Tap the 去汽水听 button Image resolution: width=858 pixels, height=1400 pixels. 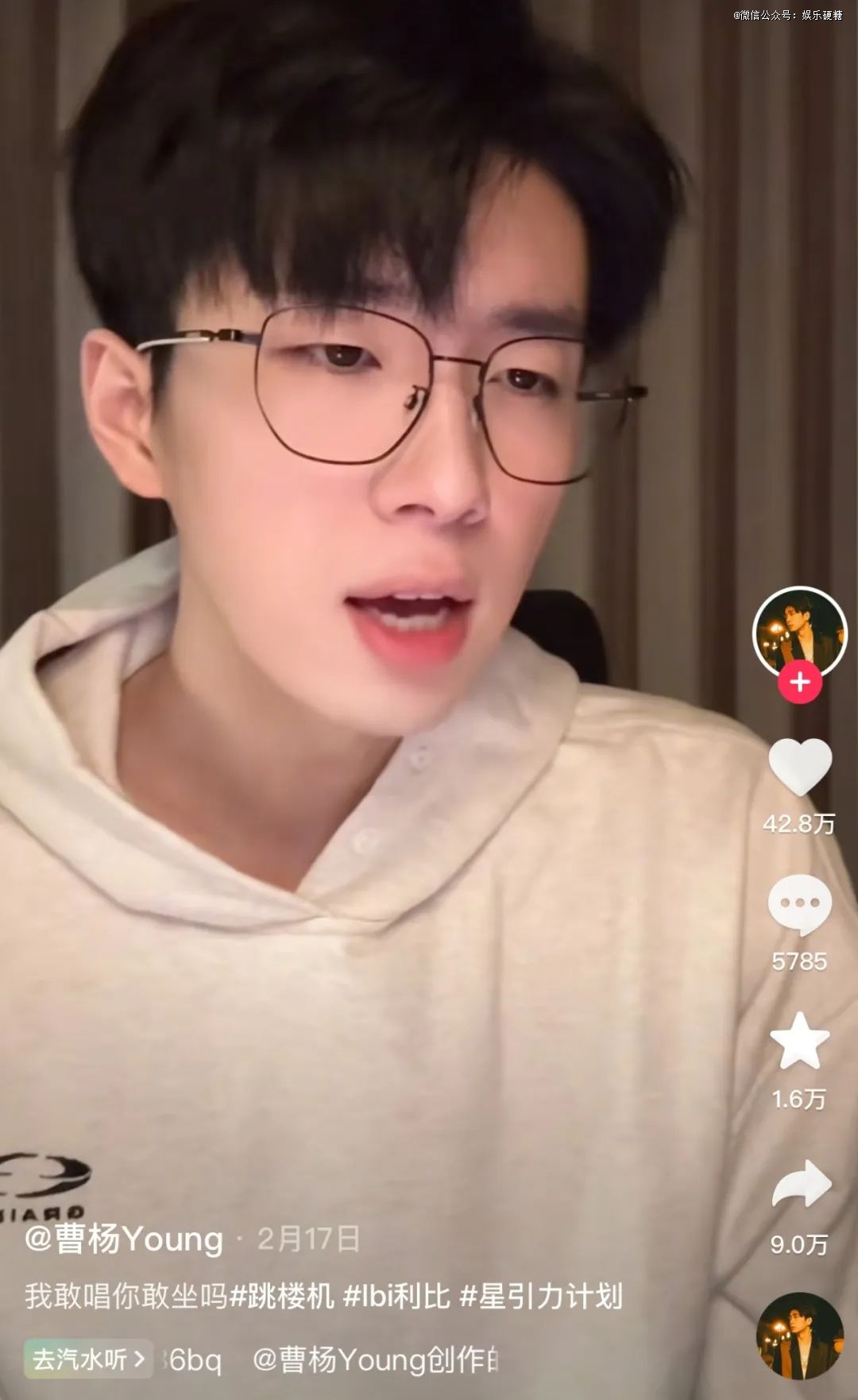click(x=87, y=1359)
